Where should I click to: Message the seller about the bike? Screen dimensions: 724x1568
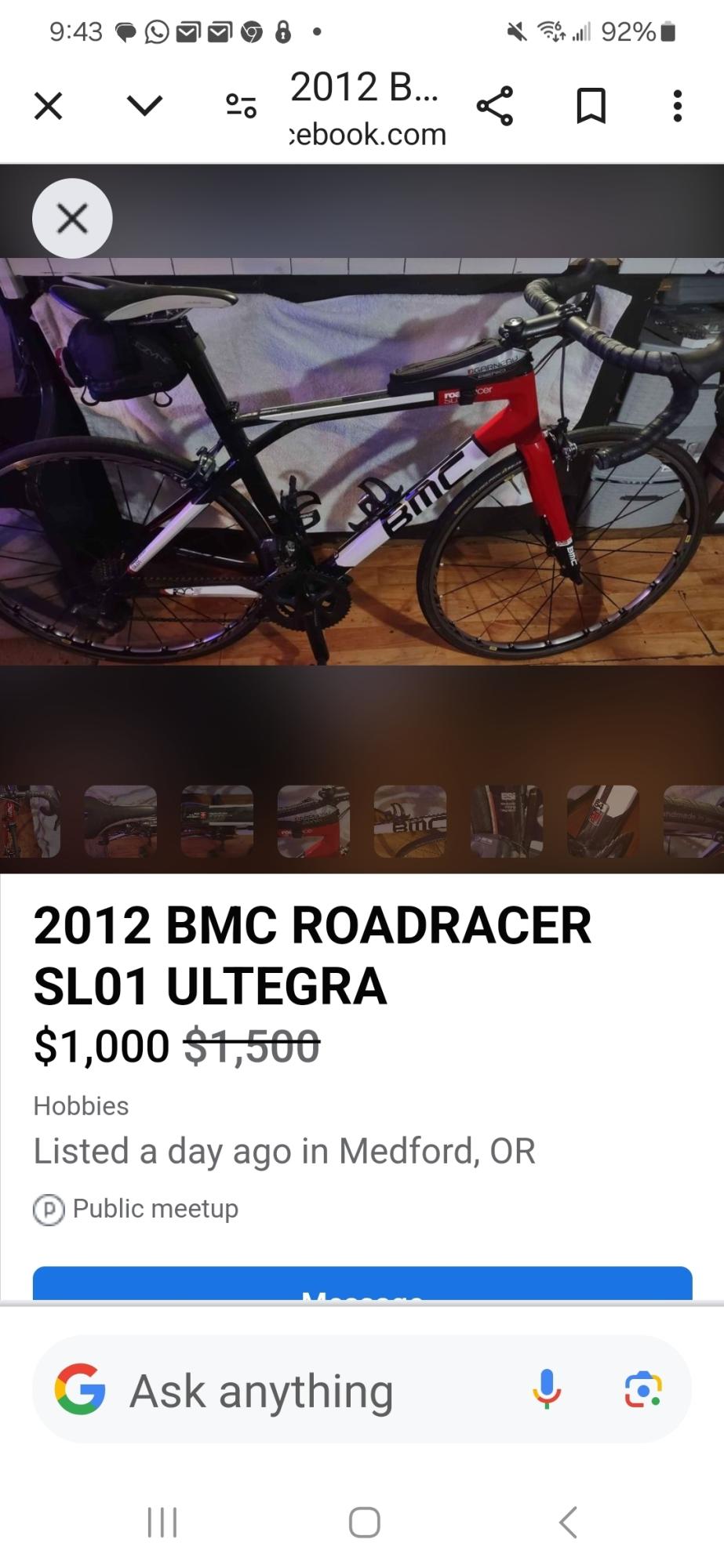click(362, 1284)
